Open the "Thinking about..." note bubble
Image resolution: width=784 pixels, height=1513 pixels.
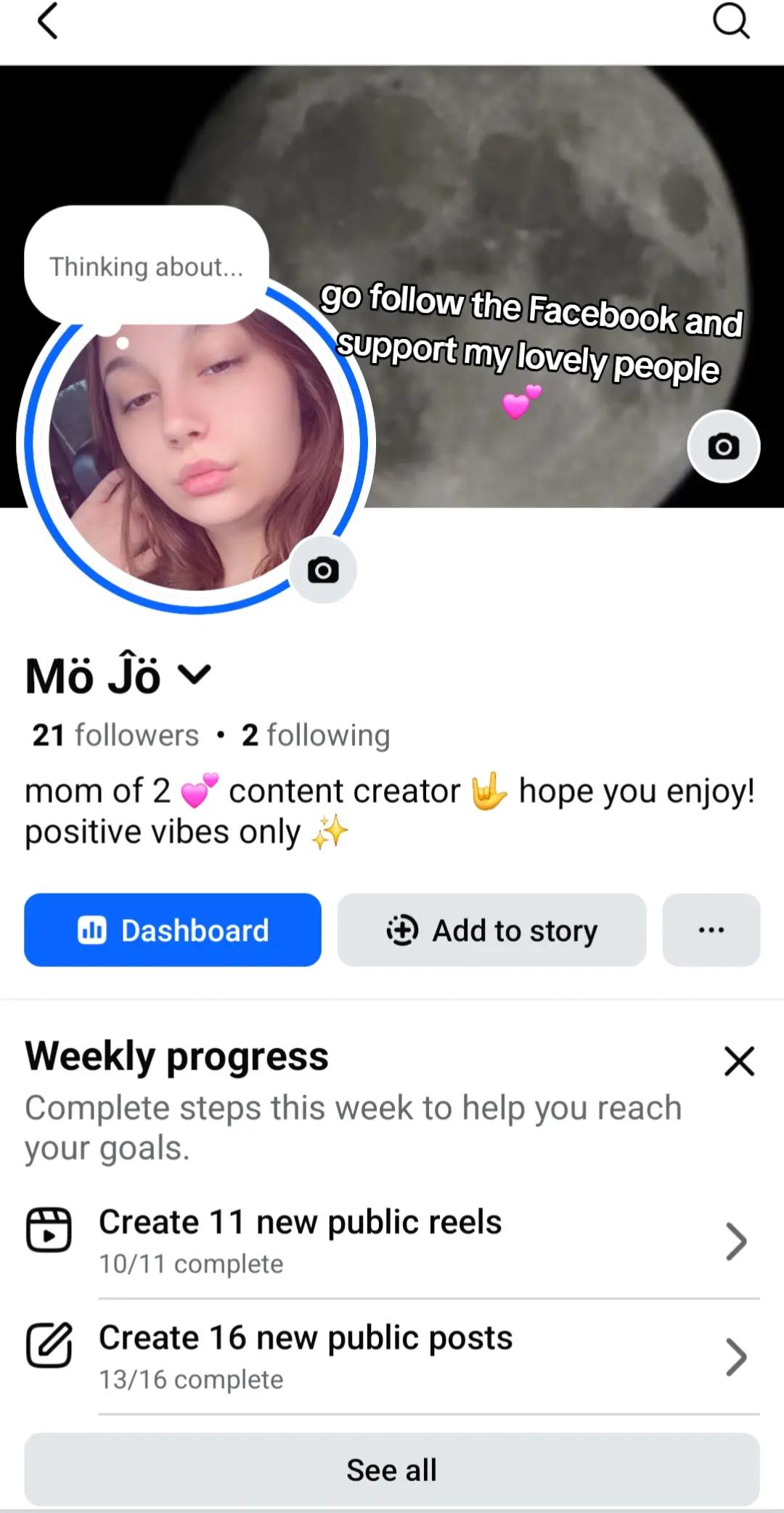pos(147,266)
